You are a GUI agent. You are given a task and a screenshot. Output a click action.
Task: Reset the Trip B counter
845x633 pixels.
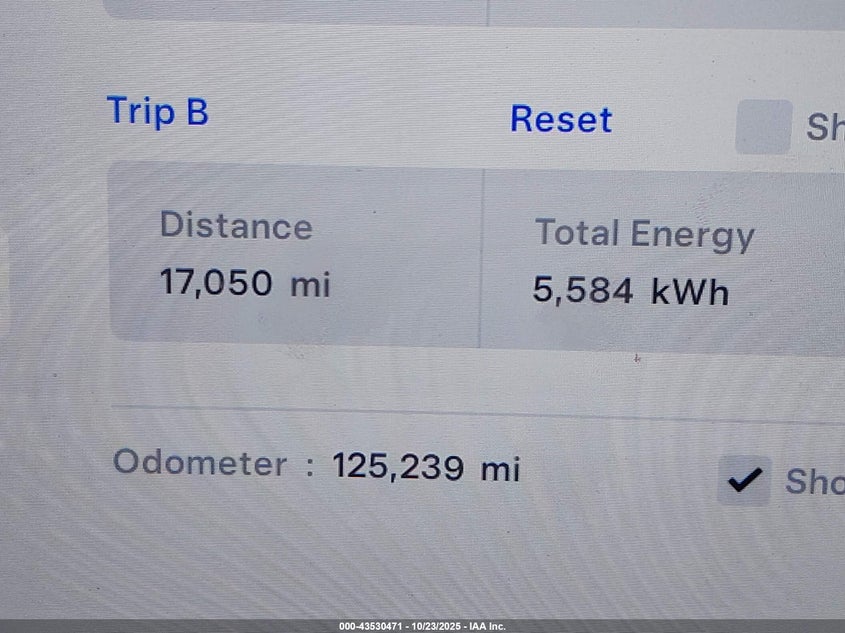point(561,119)
